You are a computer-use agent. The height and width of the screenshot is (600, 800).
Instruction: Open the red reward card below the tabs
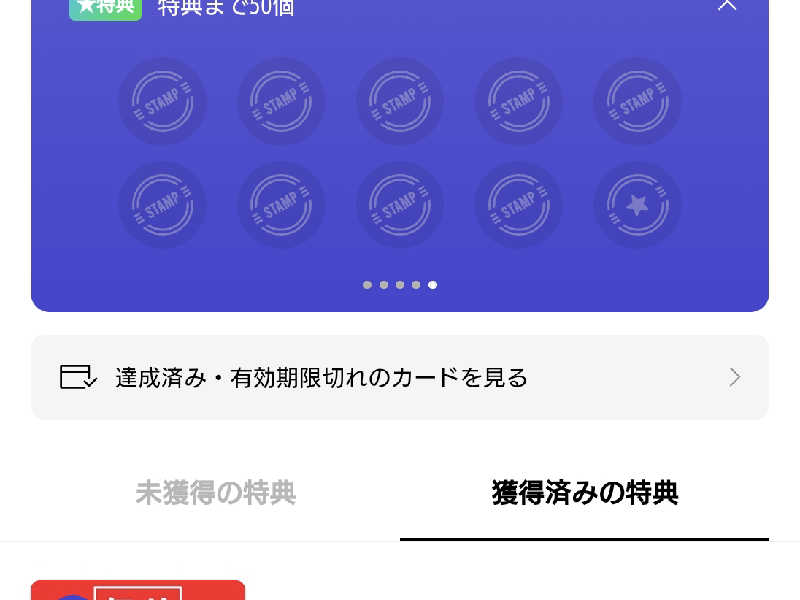(138, 590)
